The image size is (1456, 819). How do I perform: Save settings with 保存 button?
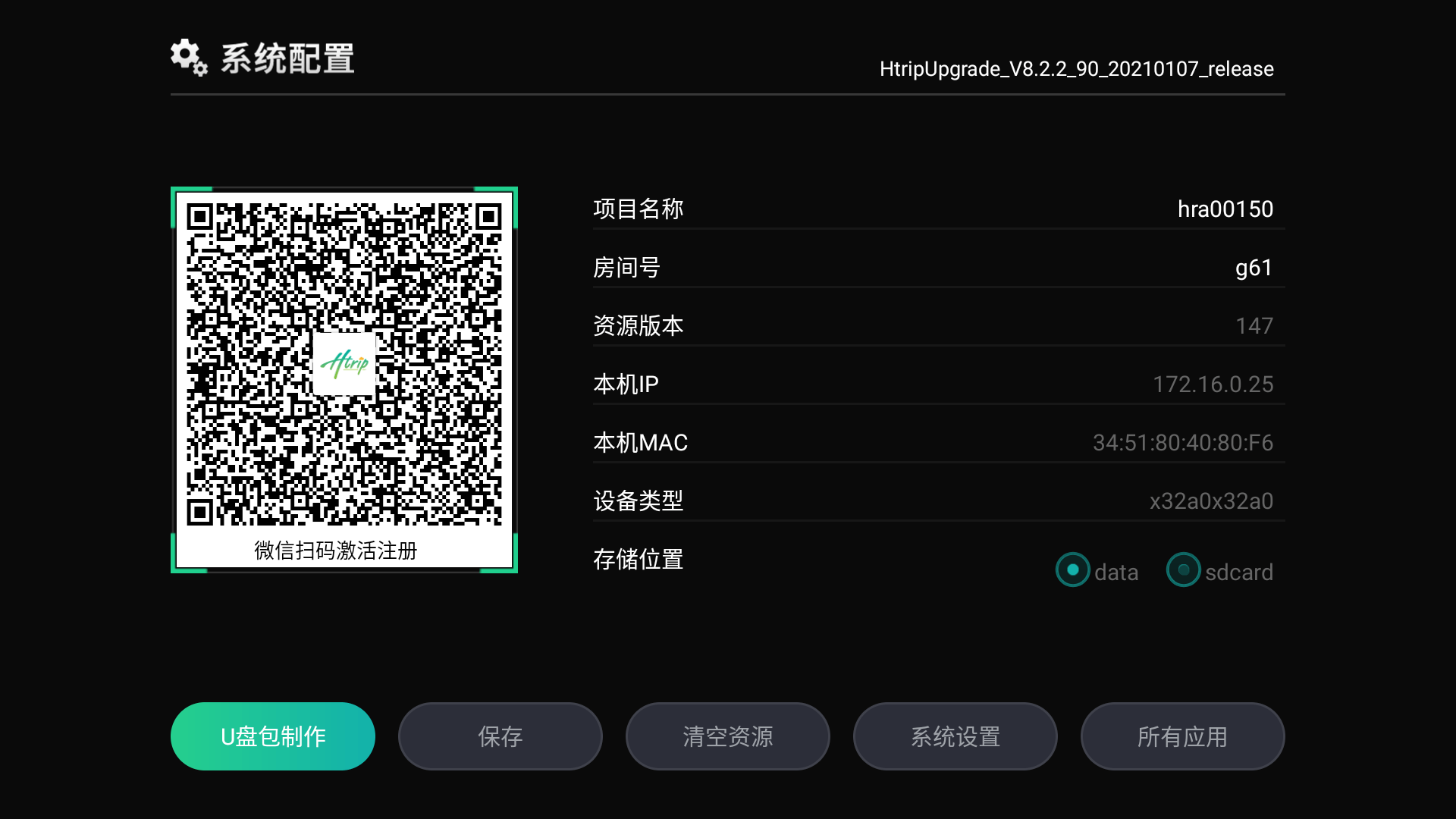pyautogui.click(x=500, y=736)
